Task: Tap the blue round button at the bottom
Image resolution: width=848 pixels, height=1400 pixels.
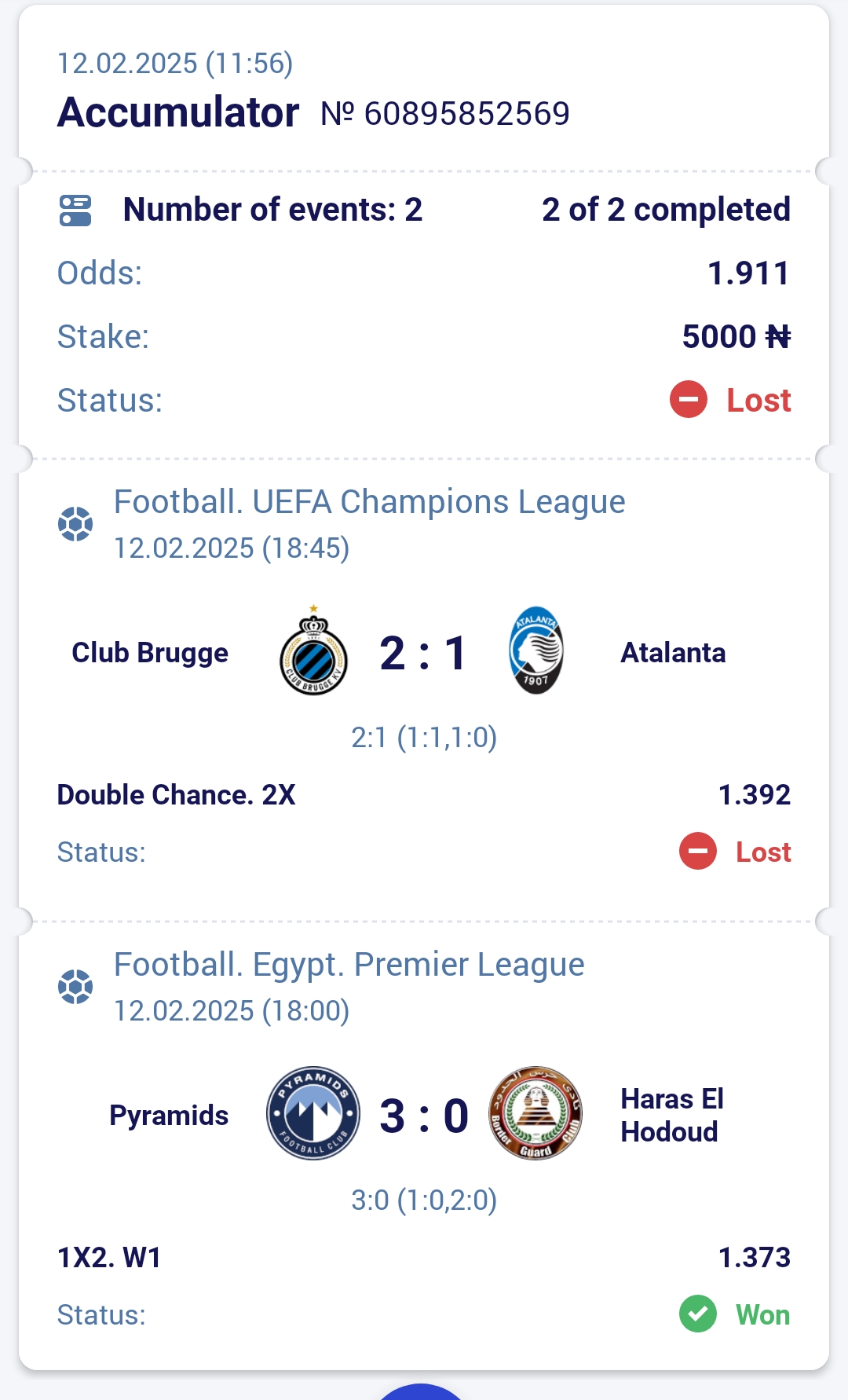Action: click(422, 1391)
